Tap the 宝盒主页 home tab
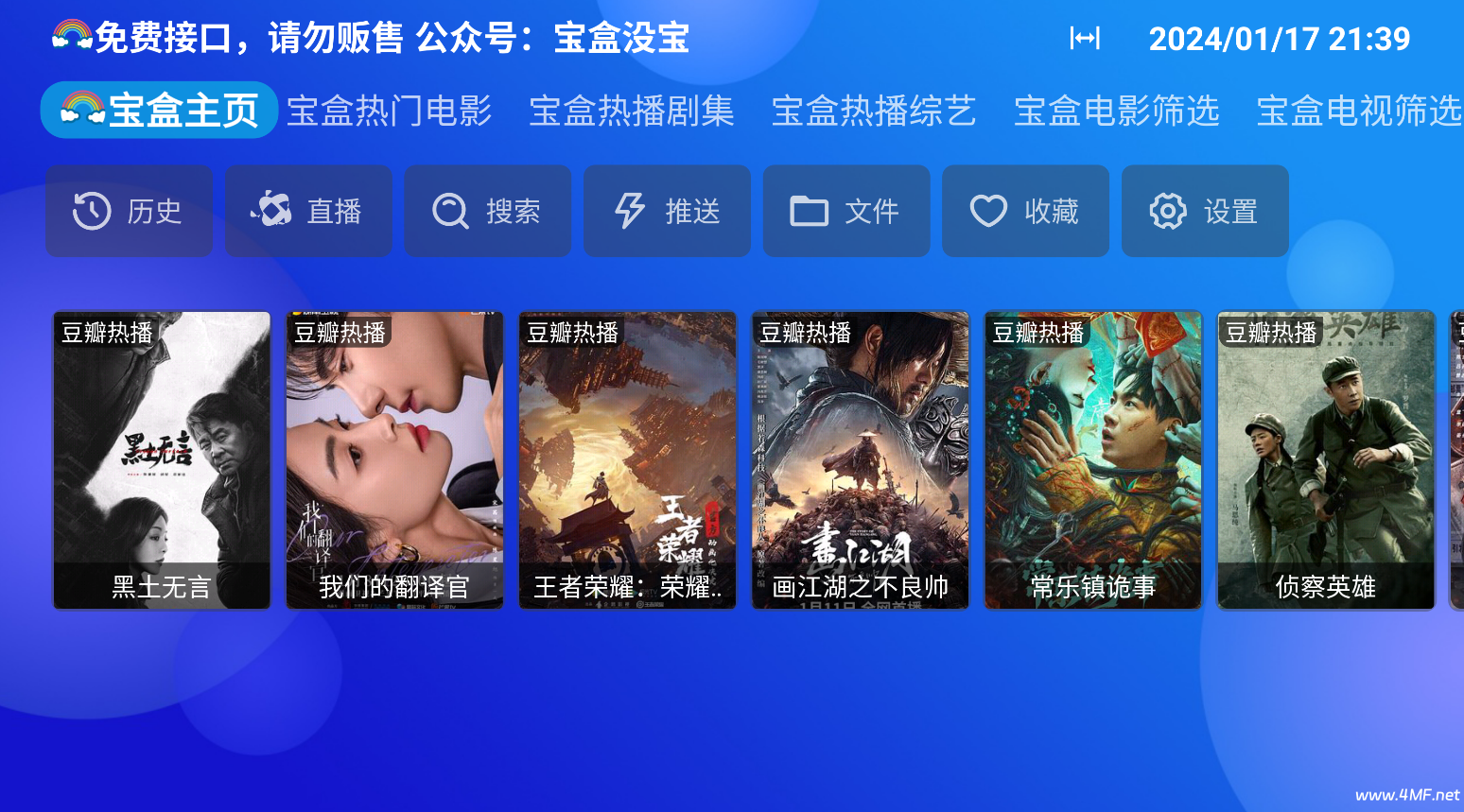This screenshot has height=812, width=1464. pos(159,111)
